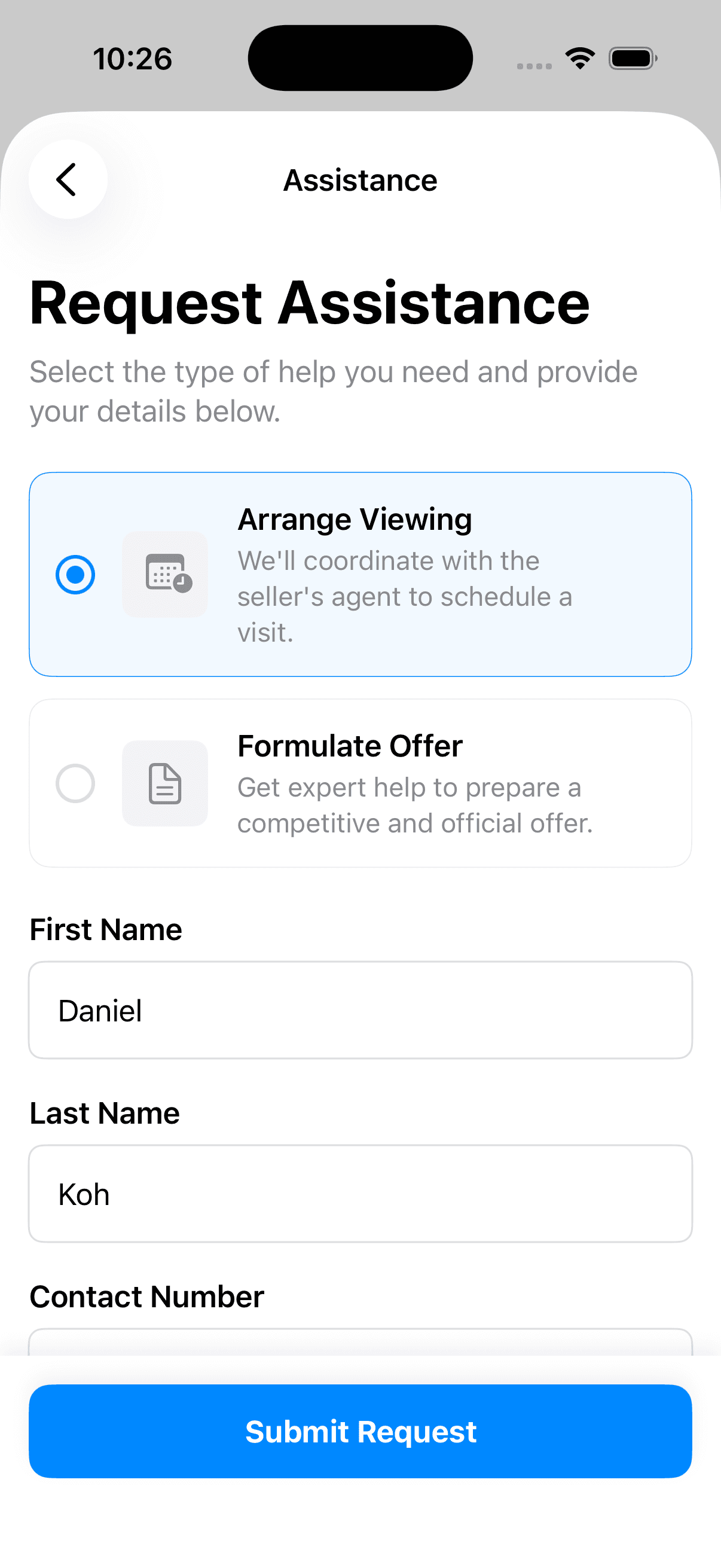
Task: Click the Wi-Fi indicator in status bar
Action: [x=579, y=58]
